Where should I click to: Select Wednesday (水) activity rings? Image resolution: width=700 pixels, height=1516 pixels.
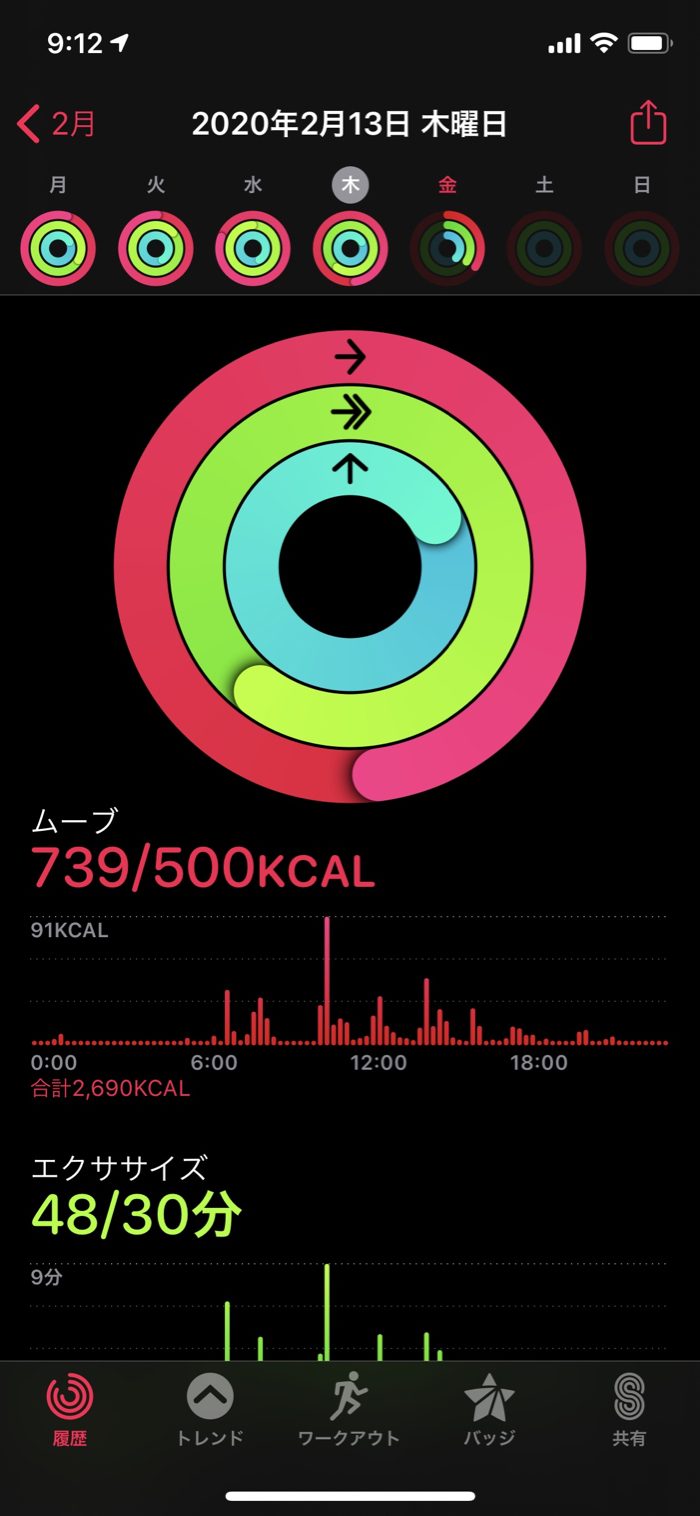click(x=253, y=248)
